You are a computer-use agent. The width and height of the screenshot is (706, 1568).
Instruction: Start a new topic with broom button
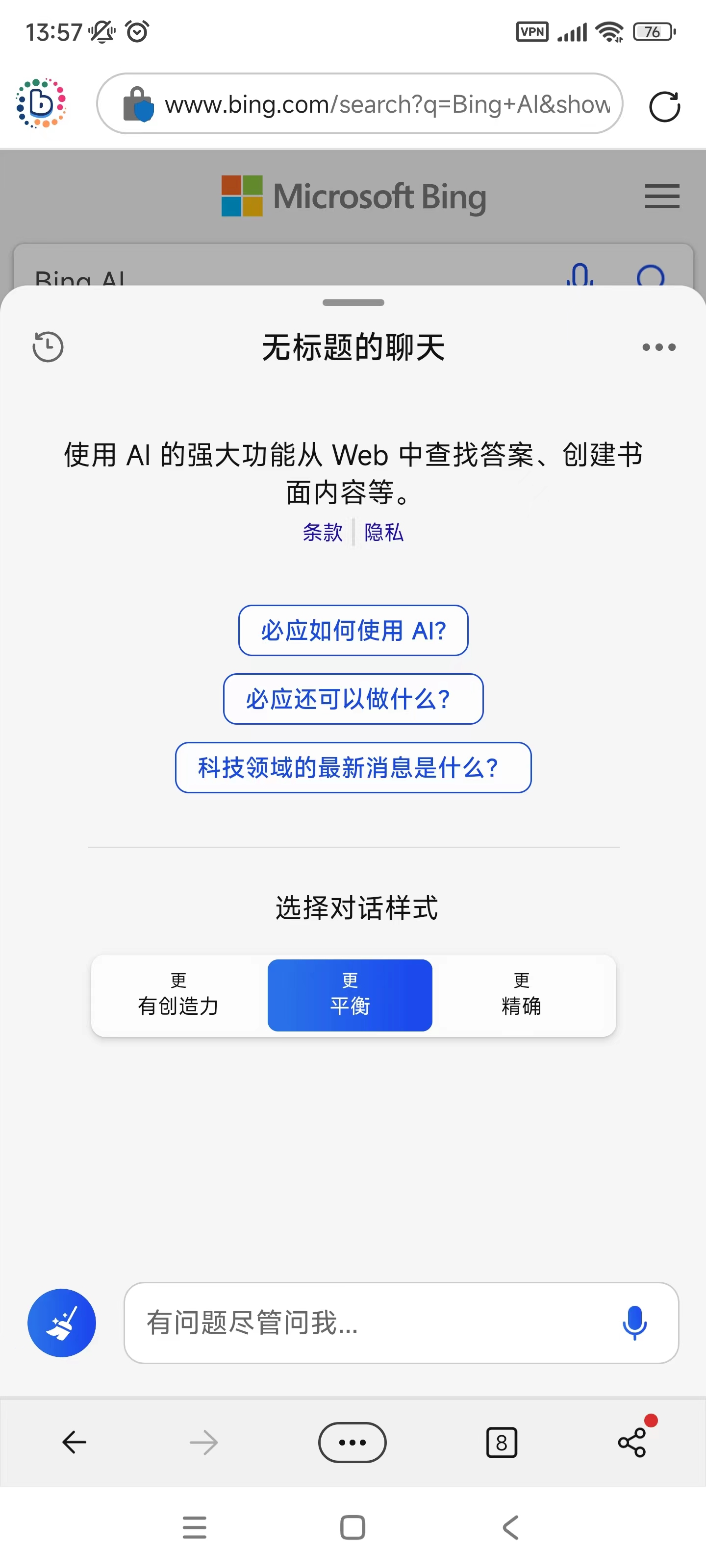coord(61,1323)
